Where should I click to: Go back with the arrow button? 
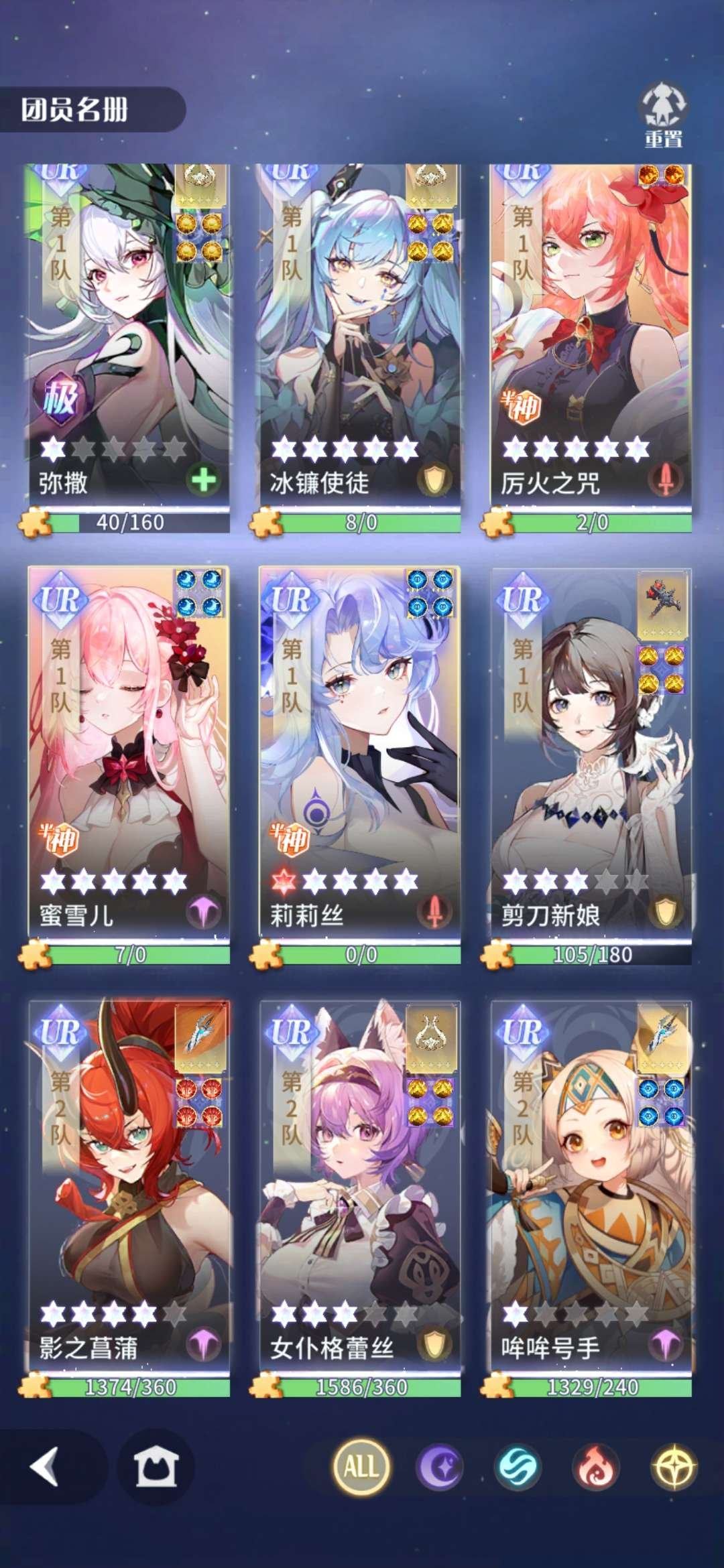point(46,1467)
